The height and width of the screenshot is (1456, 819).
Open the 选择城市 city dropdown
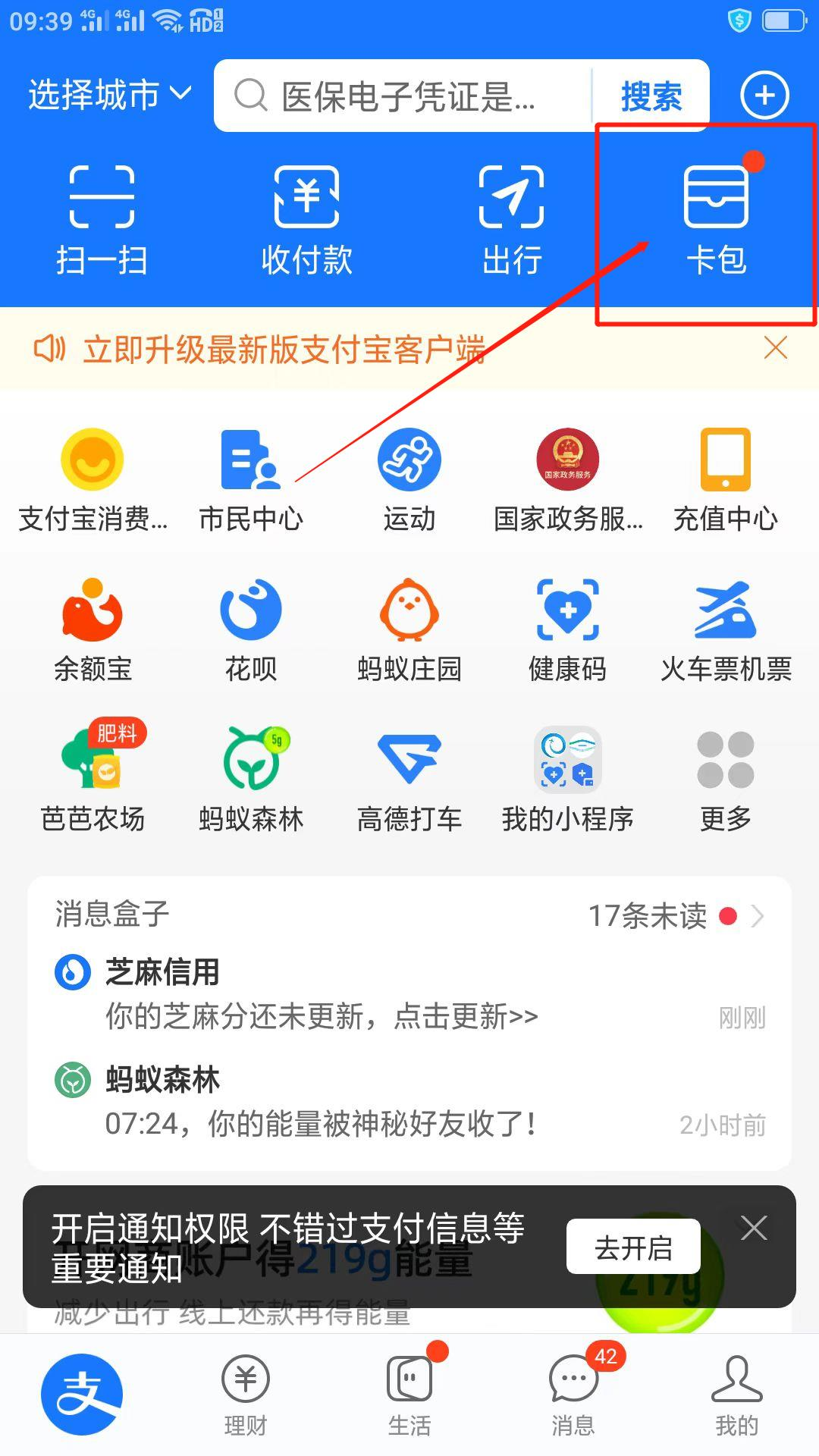coord(110,96)
